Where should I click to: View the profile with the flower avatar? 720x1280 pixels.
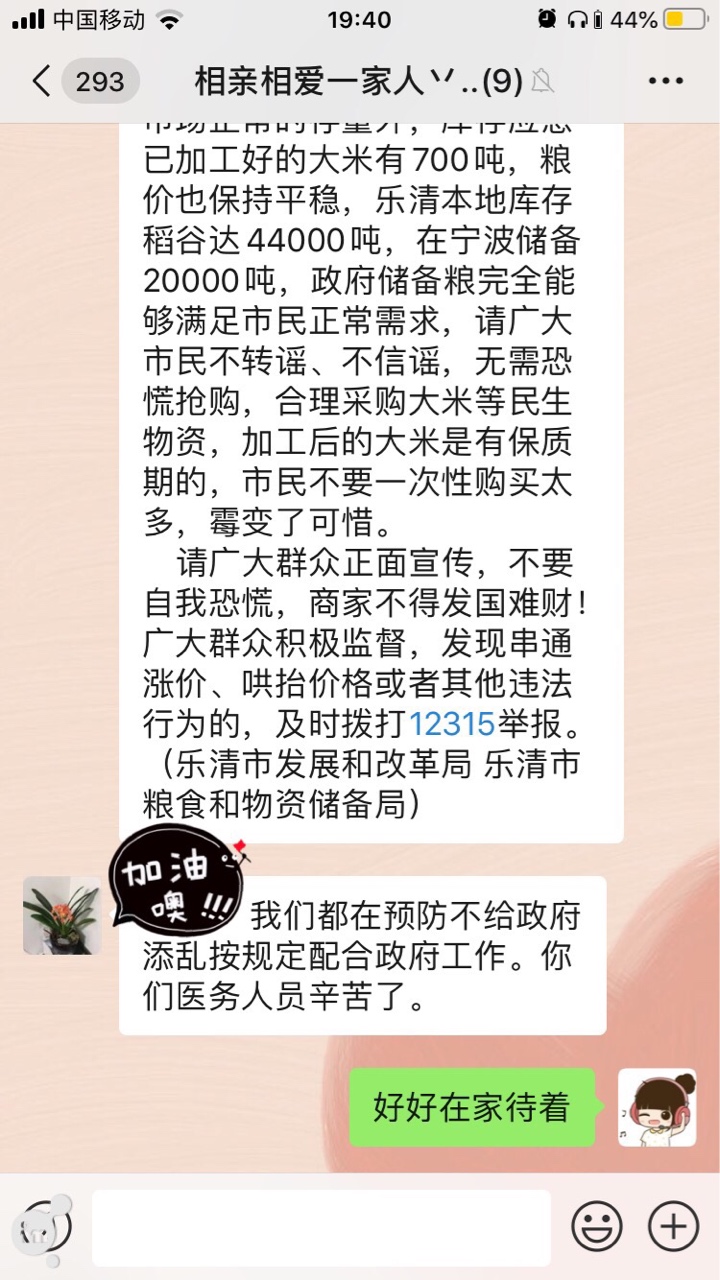coord(62,915)
